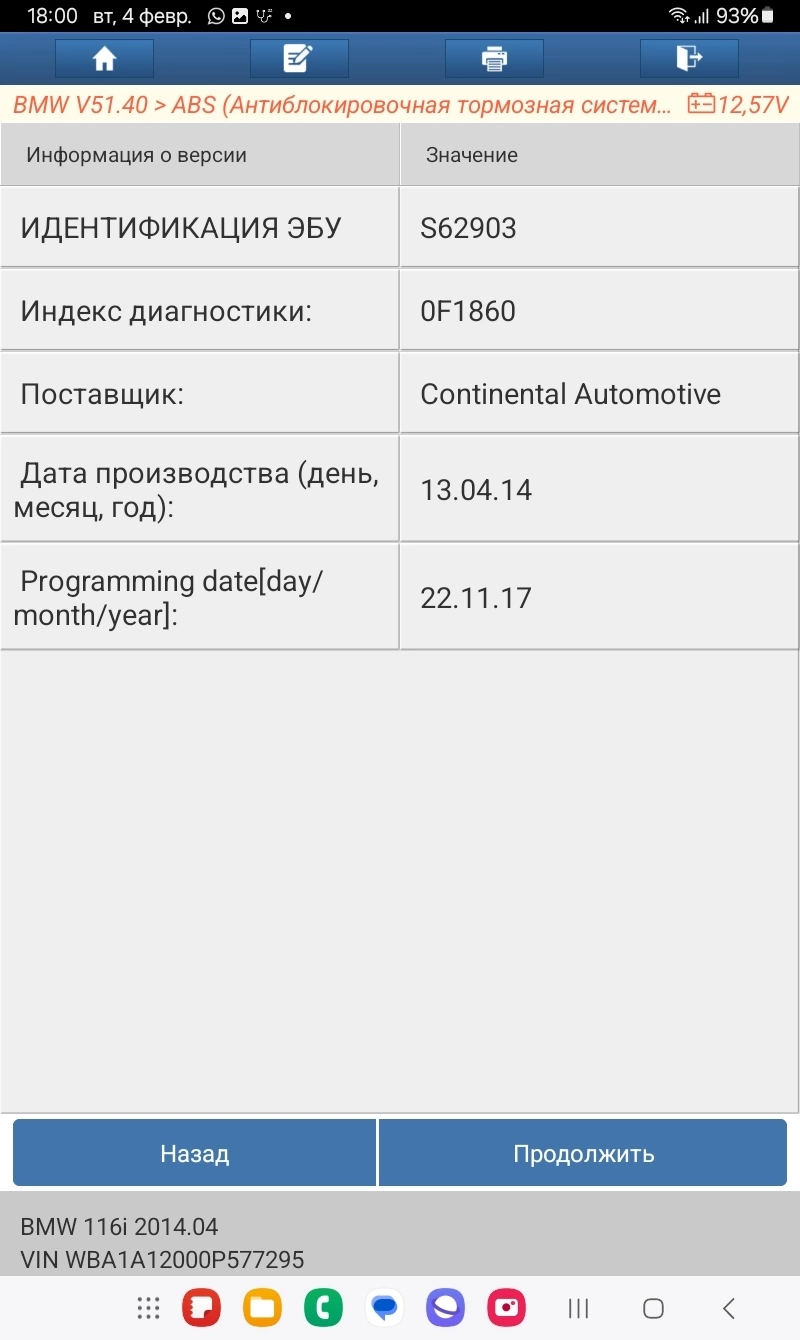Exit the diagnostic session
Image resolution: width=800 pixels, height=1340 pixels.
coord(689,59)
